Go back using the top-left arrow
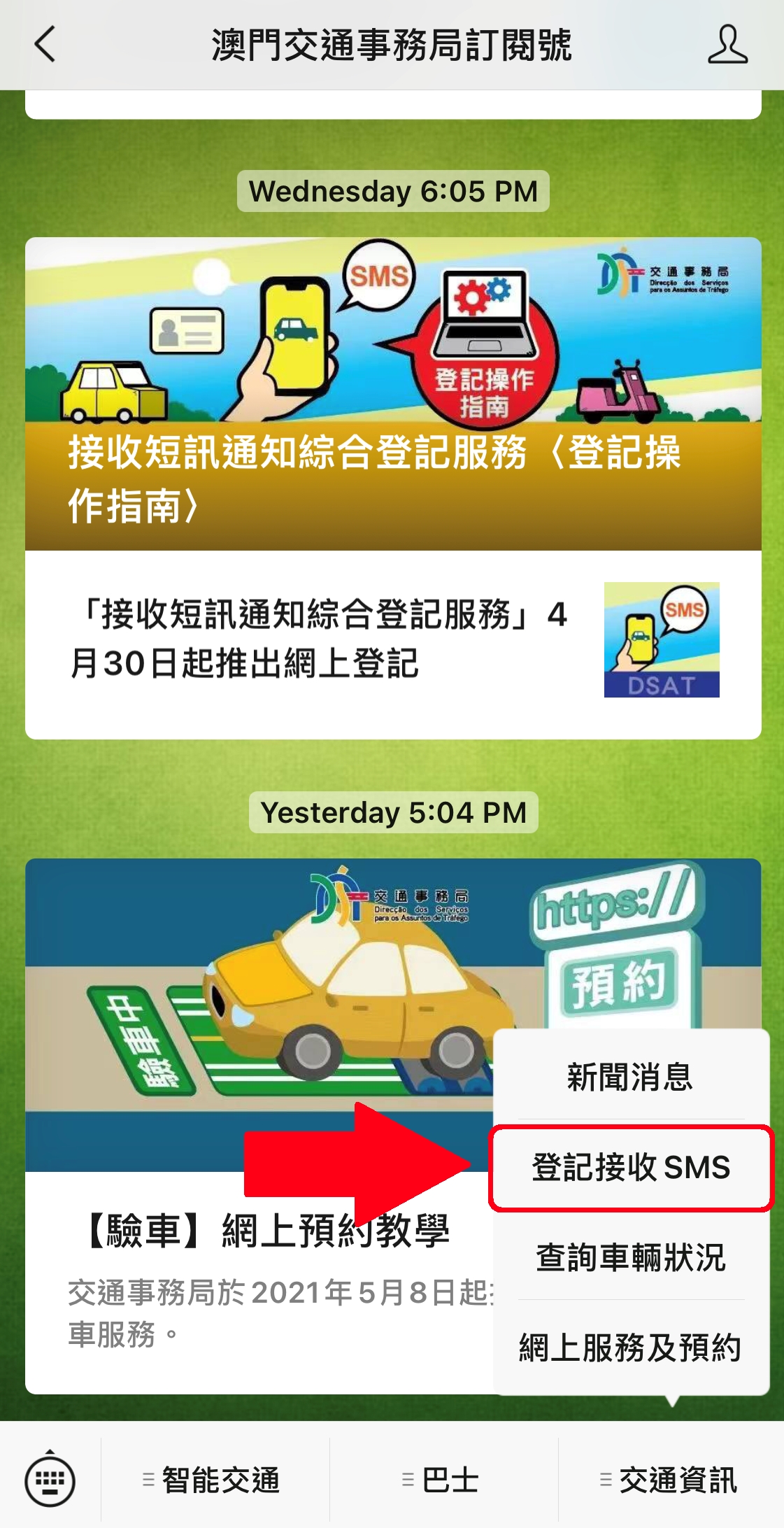 tap(45, 44)
